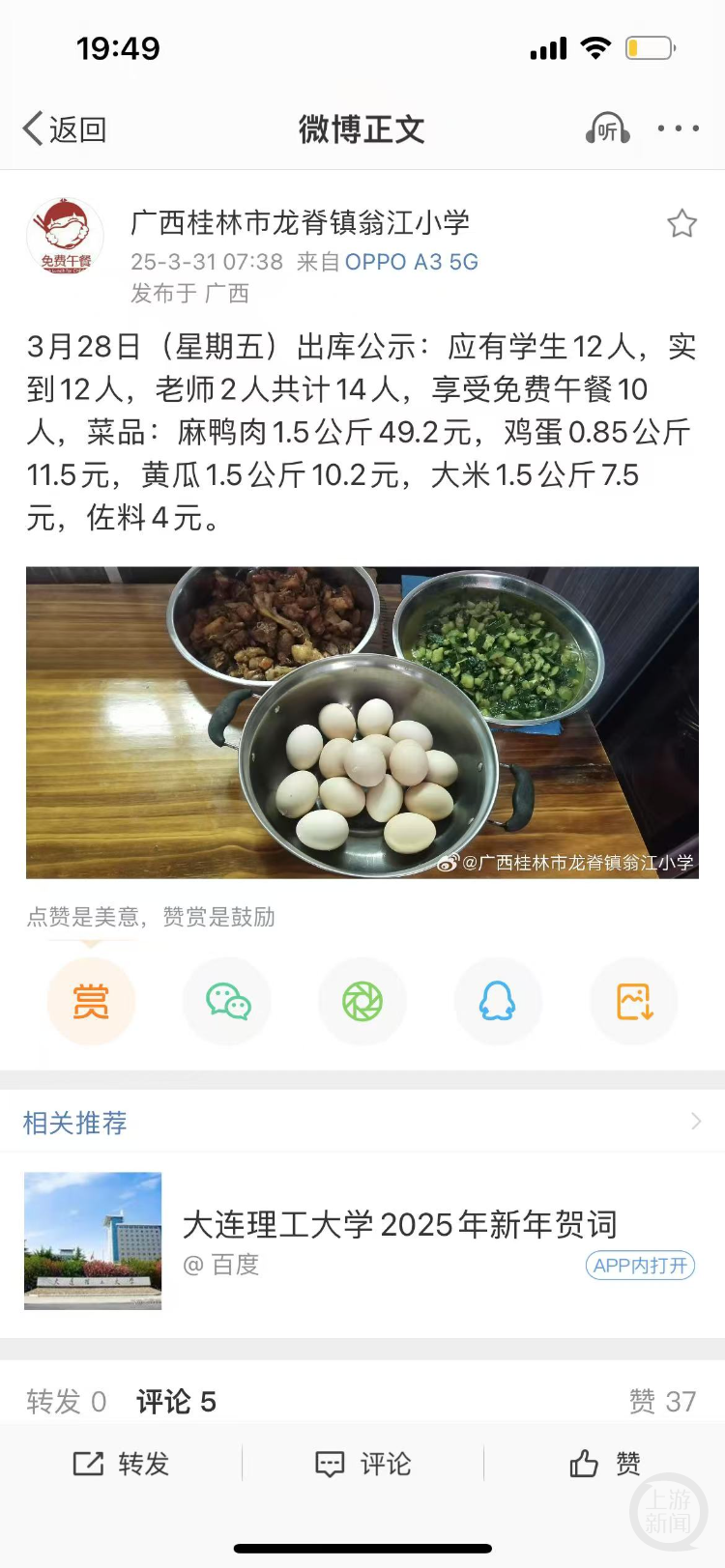Open the three-dot overflow menu

(678, 128)
